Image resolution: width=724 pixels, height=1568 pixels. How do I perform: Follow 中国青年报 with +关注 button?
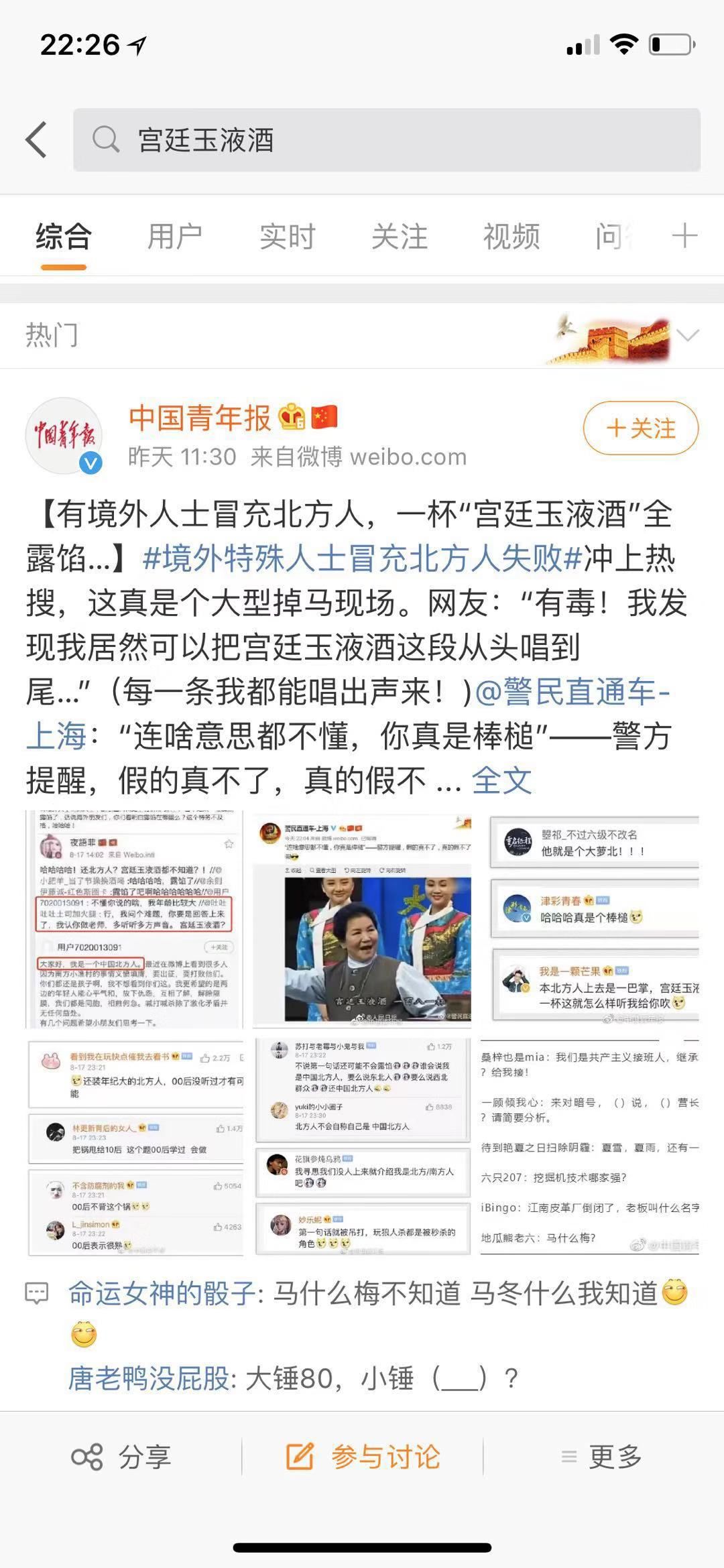[x=640, y=428]
